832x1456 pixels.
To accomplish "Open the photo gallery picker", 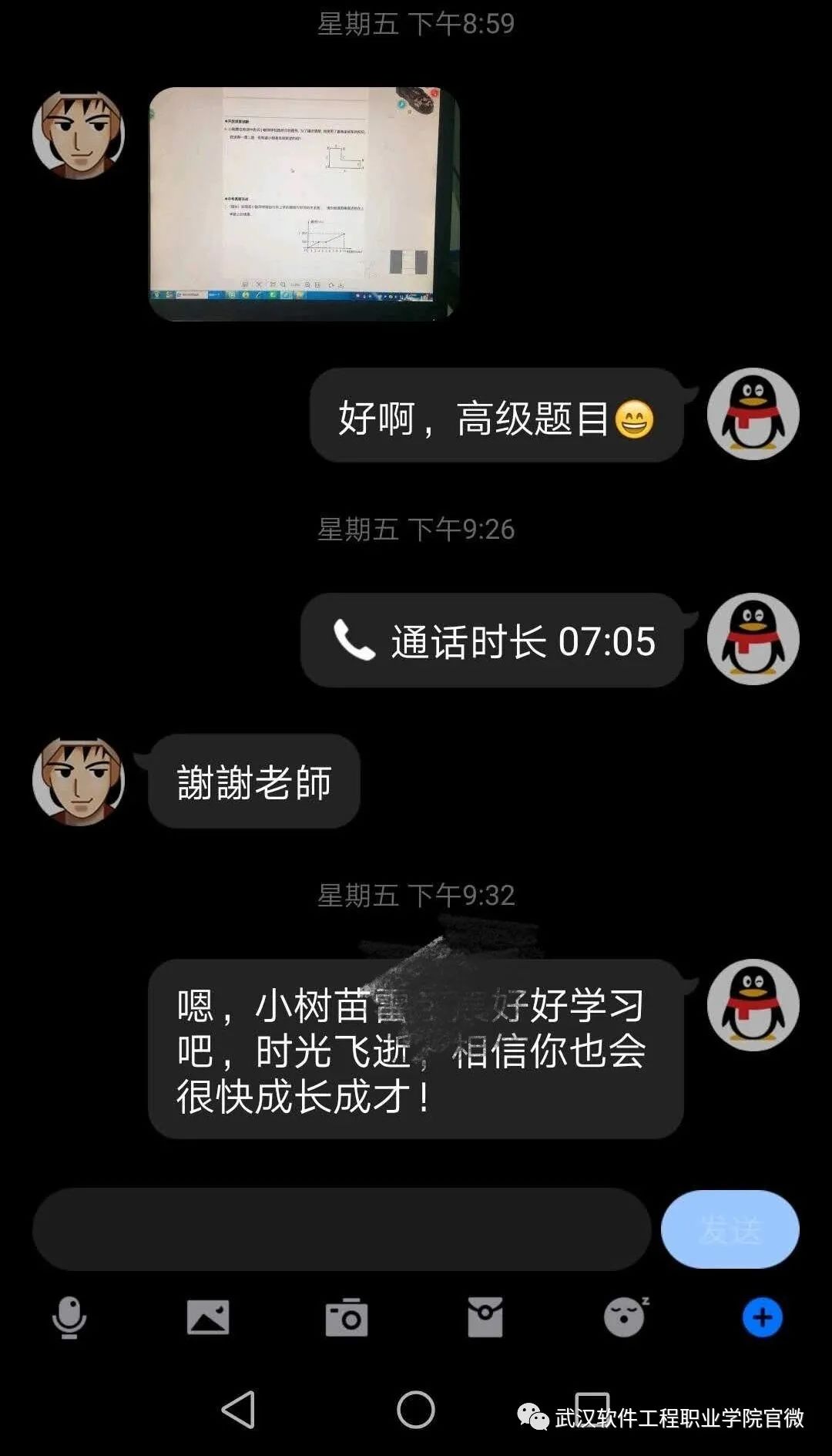I will [x=208, y=1317].
